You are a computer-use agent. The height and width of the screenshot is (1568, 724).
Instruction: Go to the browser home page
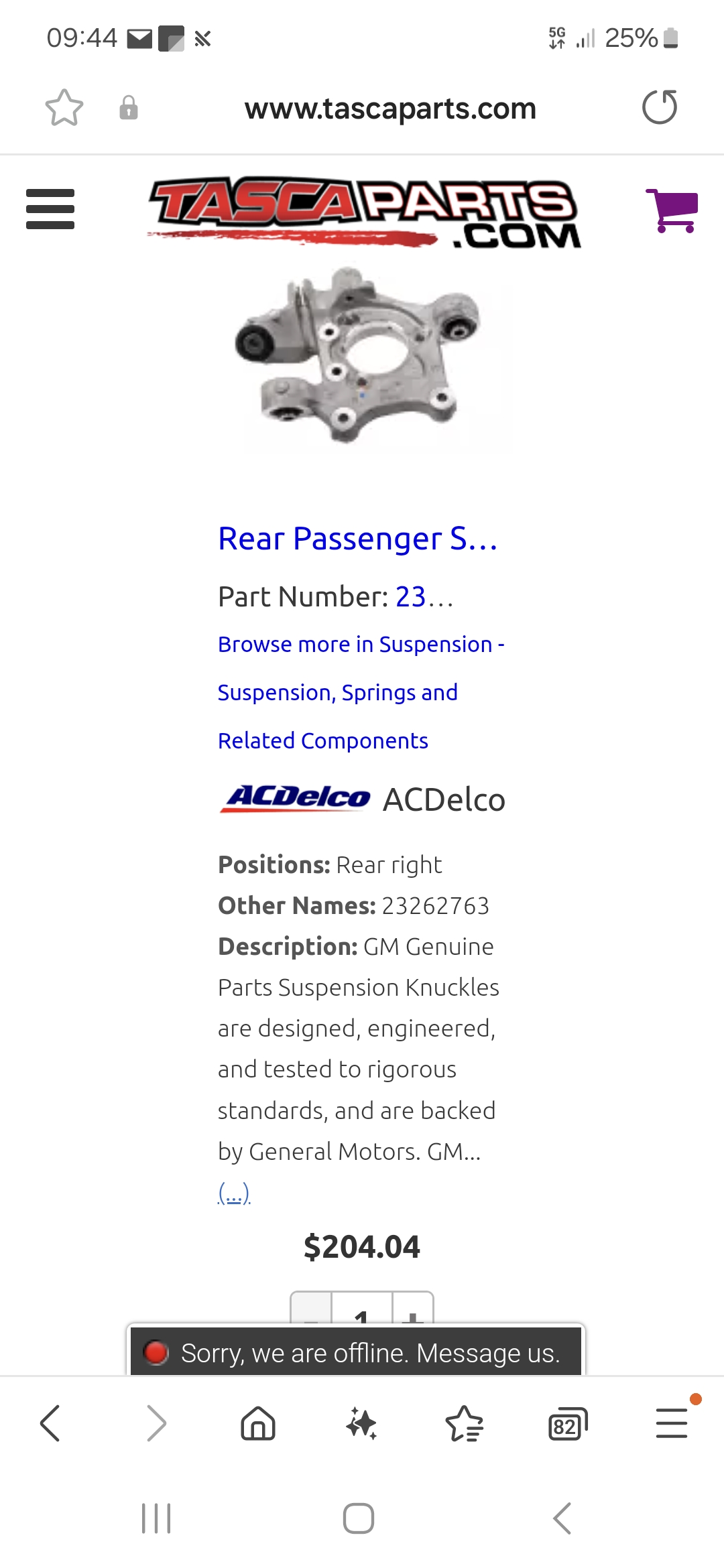[x=258, y=1423]
